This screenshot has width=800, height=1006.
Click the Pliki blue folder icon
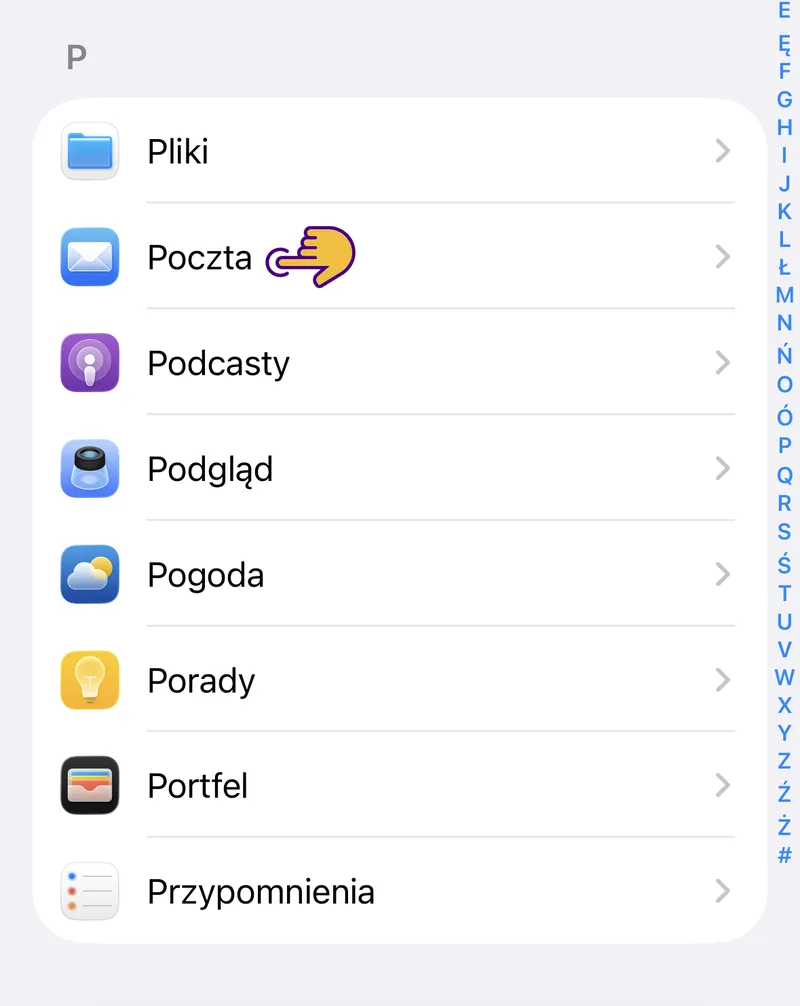(90, 152)
